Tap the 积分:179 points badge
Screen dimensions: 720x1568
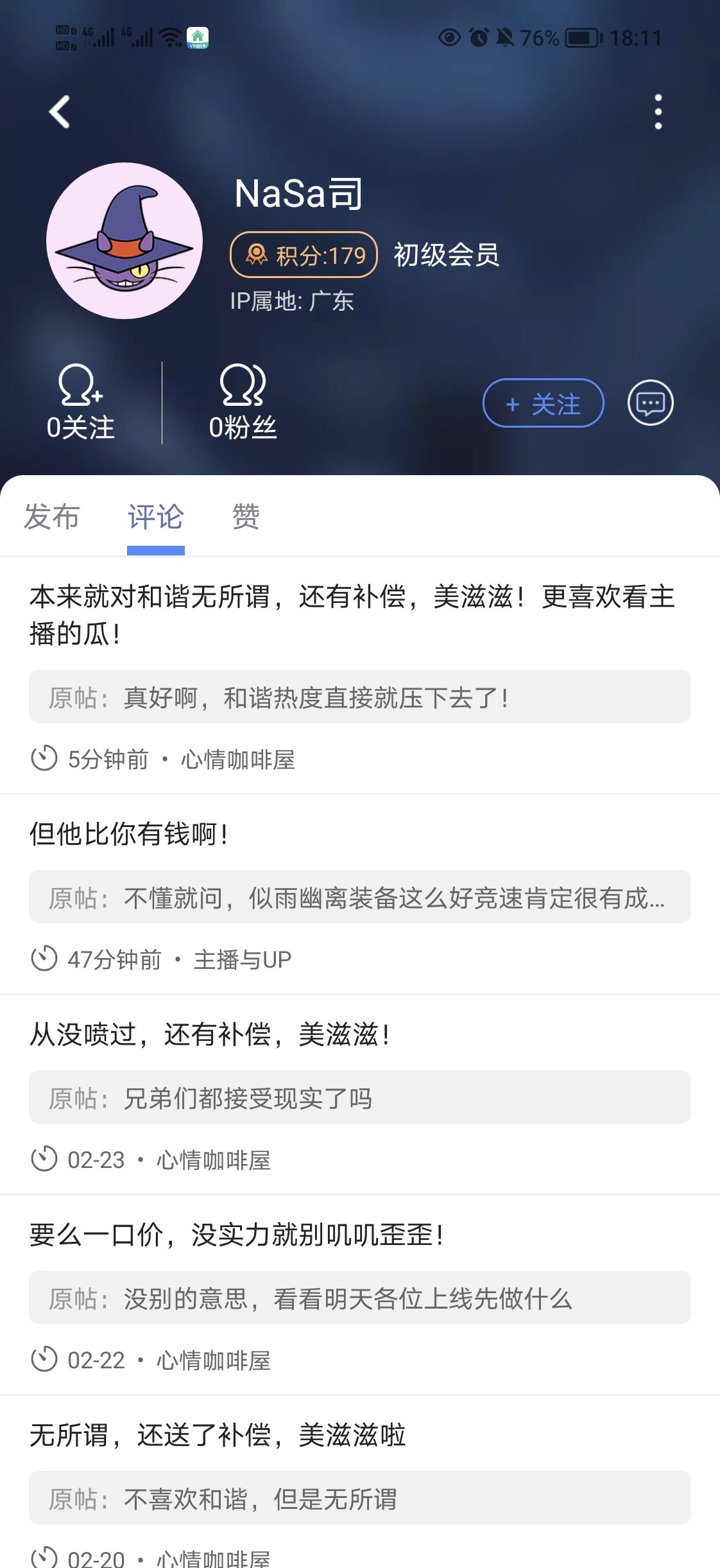click(304, 255)
